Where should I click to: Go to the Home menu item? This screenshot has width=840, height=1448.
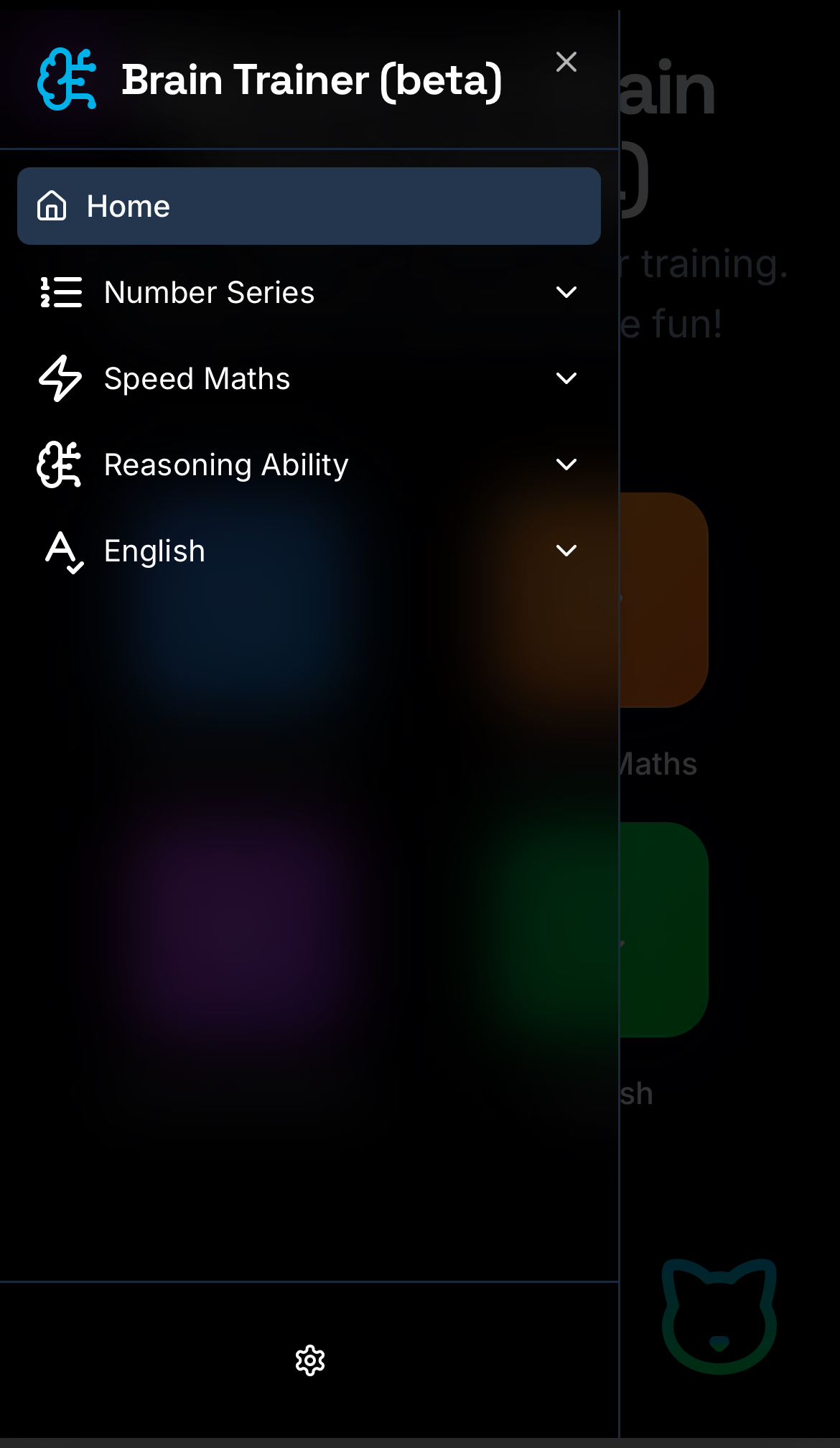[x=309, y=206]
